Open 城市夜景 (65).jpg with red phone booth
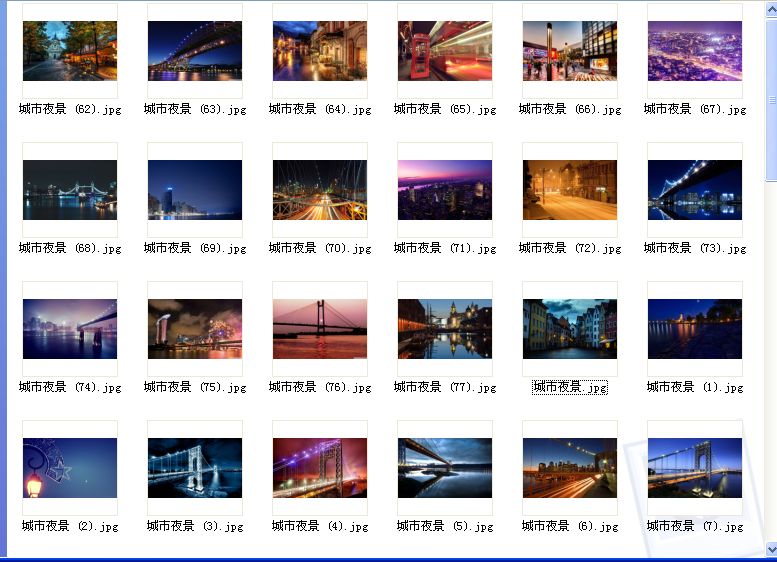This screenshot has height=562, width=777. click(x=445, y=51)
